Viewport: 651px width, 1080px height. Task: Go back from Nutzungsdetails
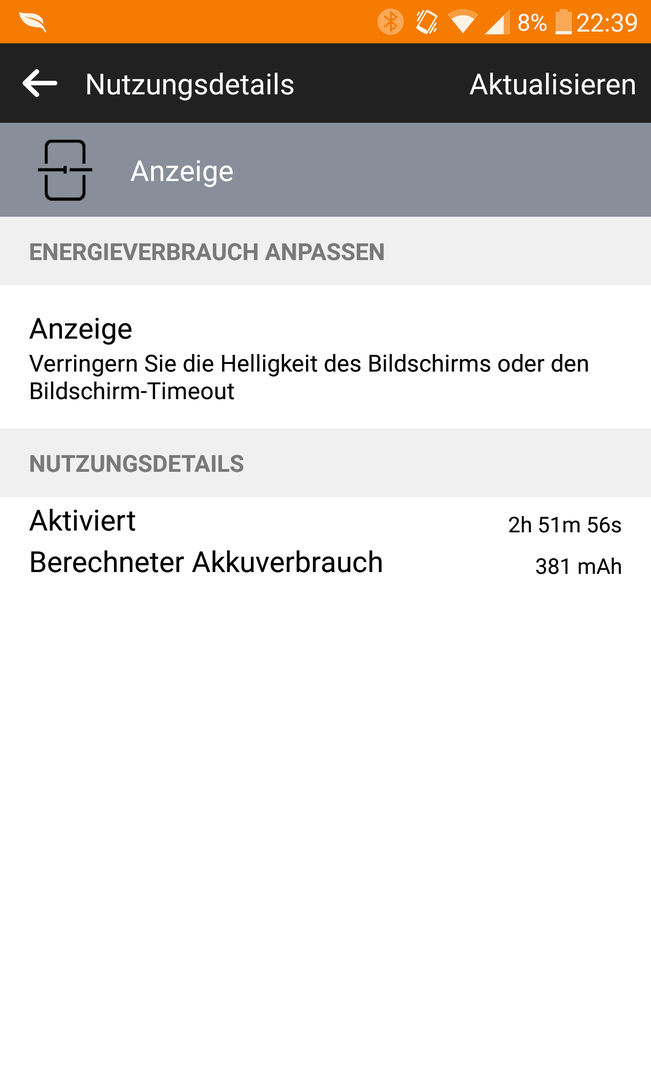coord(40,83)
